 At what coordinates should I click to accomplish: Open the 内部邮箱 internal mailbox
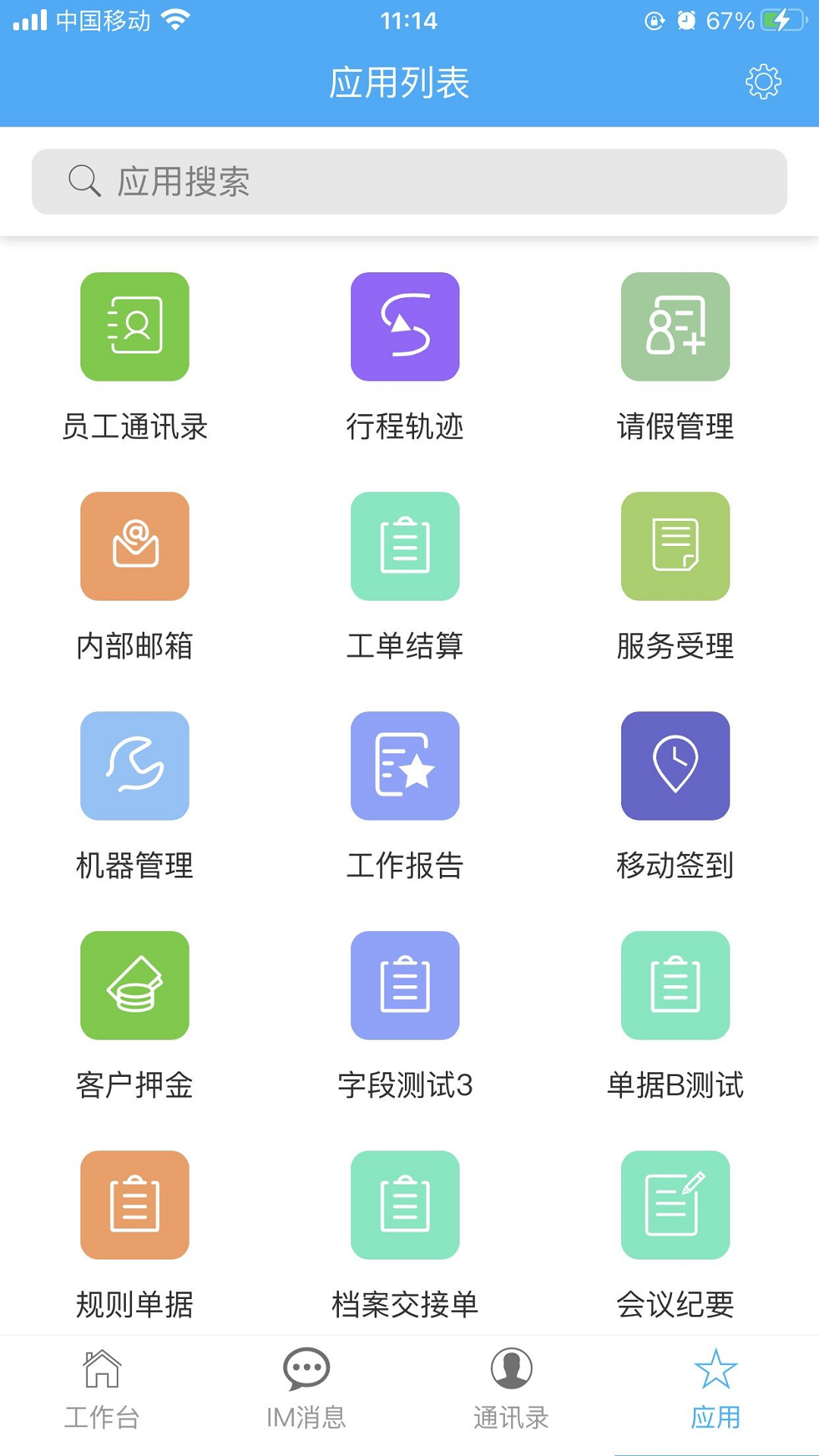point(134,548)
